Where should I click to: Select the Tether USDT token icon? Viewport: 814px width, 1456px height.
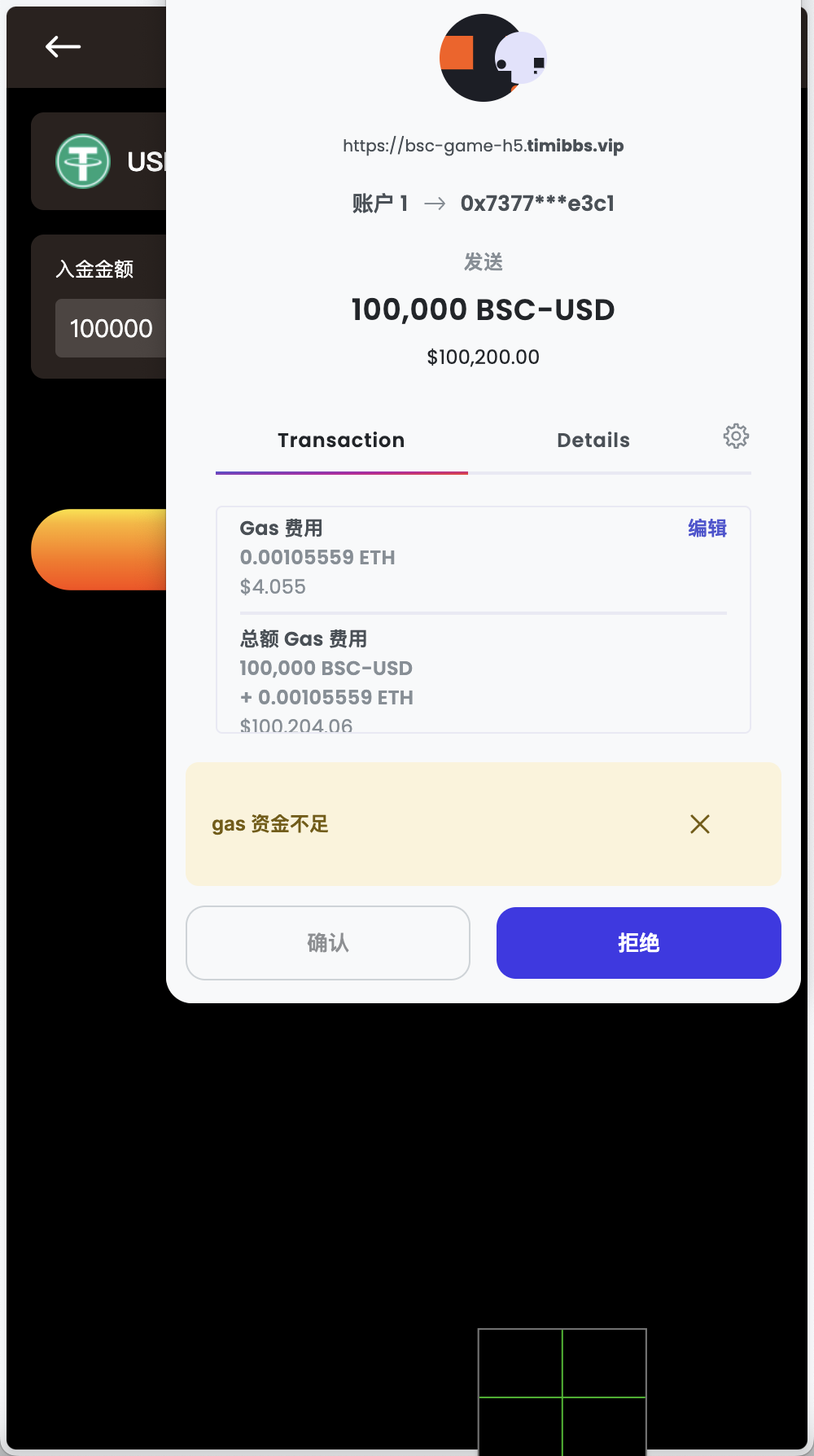[x=82, y=161]
